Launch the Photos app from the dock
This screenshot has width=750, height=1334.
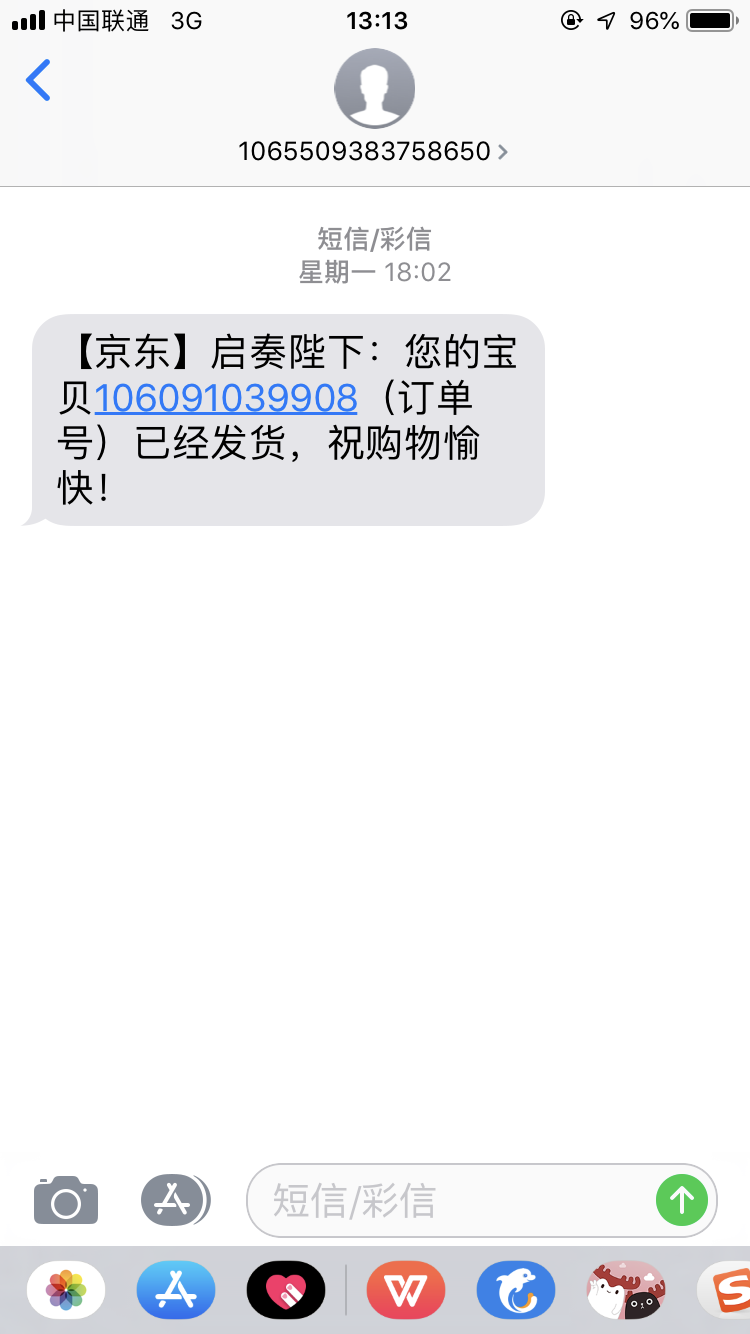pyautogui.click(x=65, y=1290)
